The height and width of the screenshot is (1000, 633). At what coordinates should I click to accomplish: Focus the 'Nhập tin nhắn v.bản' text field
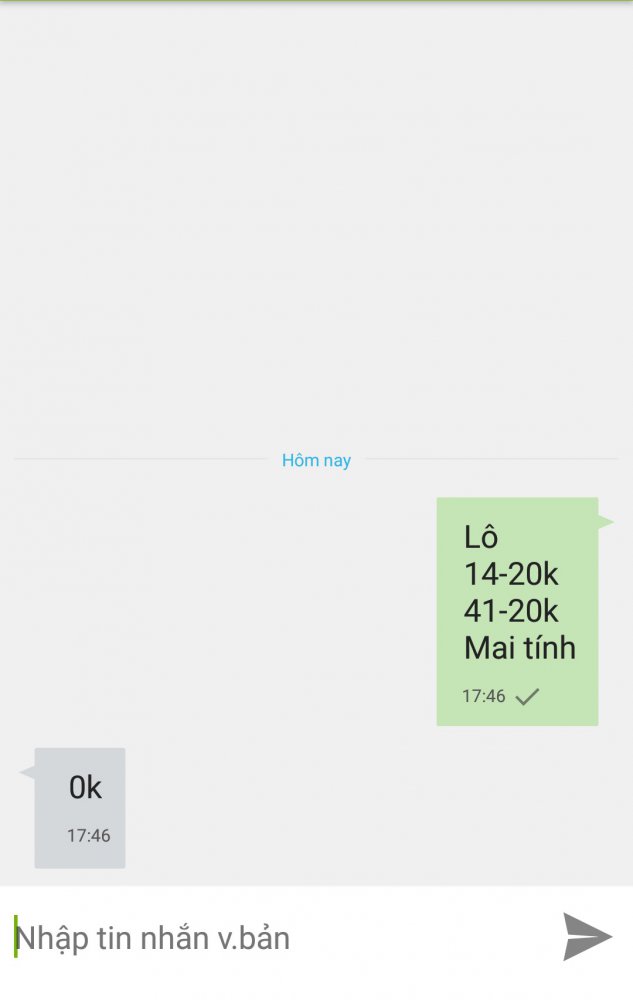pos(270,938)
